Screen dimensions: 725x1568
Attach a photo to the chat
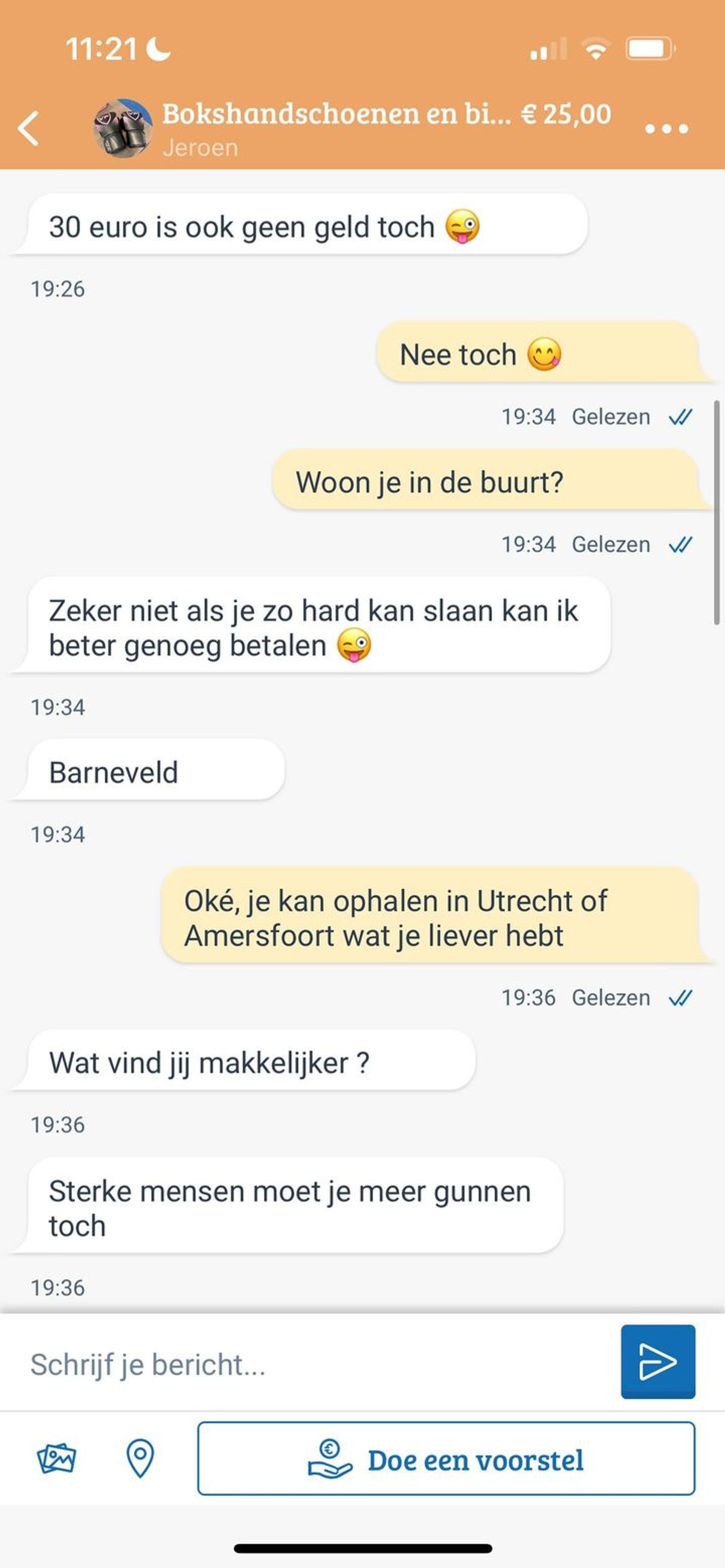point(56,1458)
